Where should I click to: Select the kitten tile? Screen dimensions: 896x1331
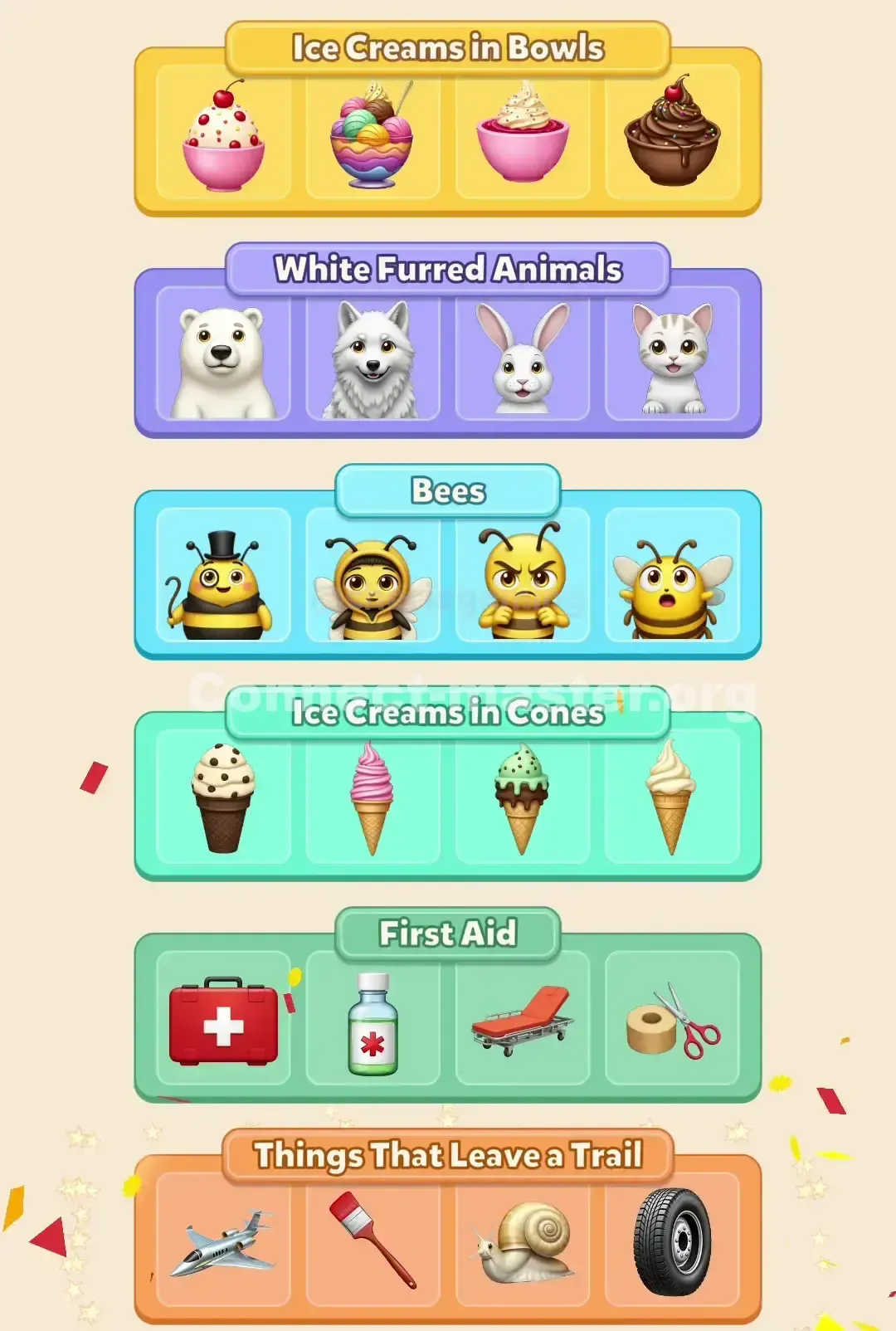click(x=674, y=358)
